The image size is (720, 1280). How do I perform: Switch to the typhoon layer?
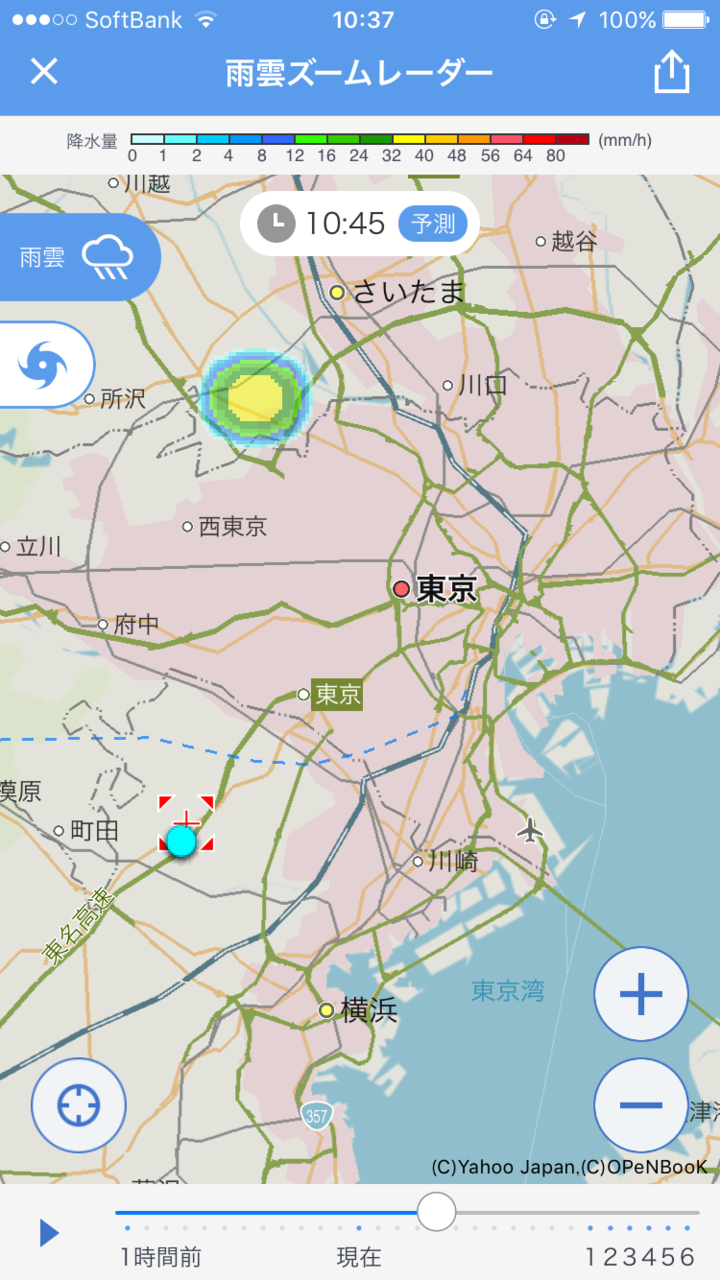point(45,365)
